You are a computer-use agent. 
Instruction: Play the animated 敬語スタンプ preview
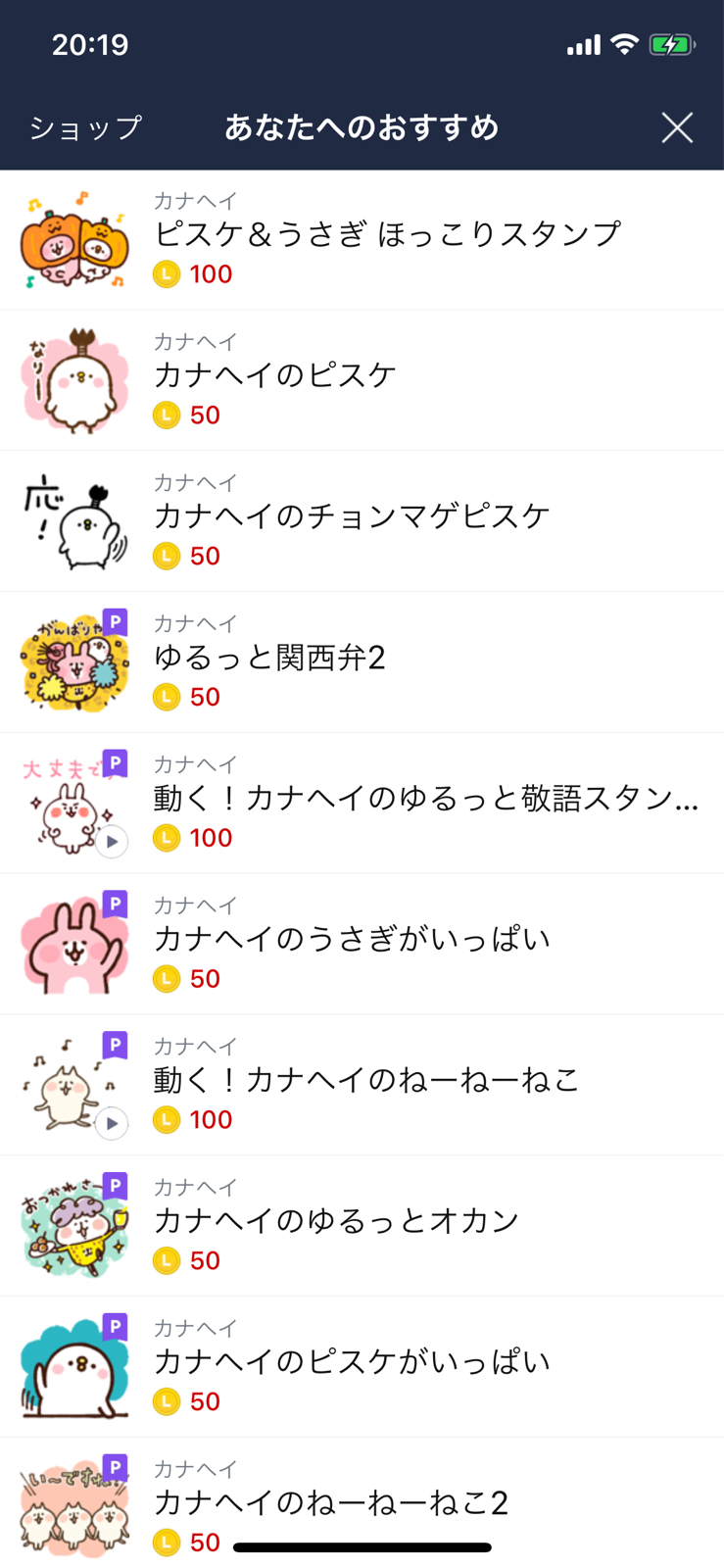click(x=112, y=841)
